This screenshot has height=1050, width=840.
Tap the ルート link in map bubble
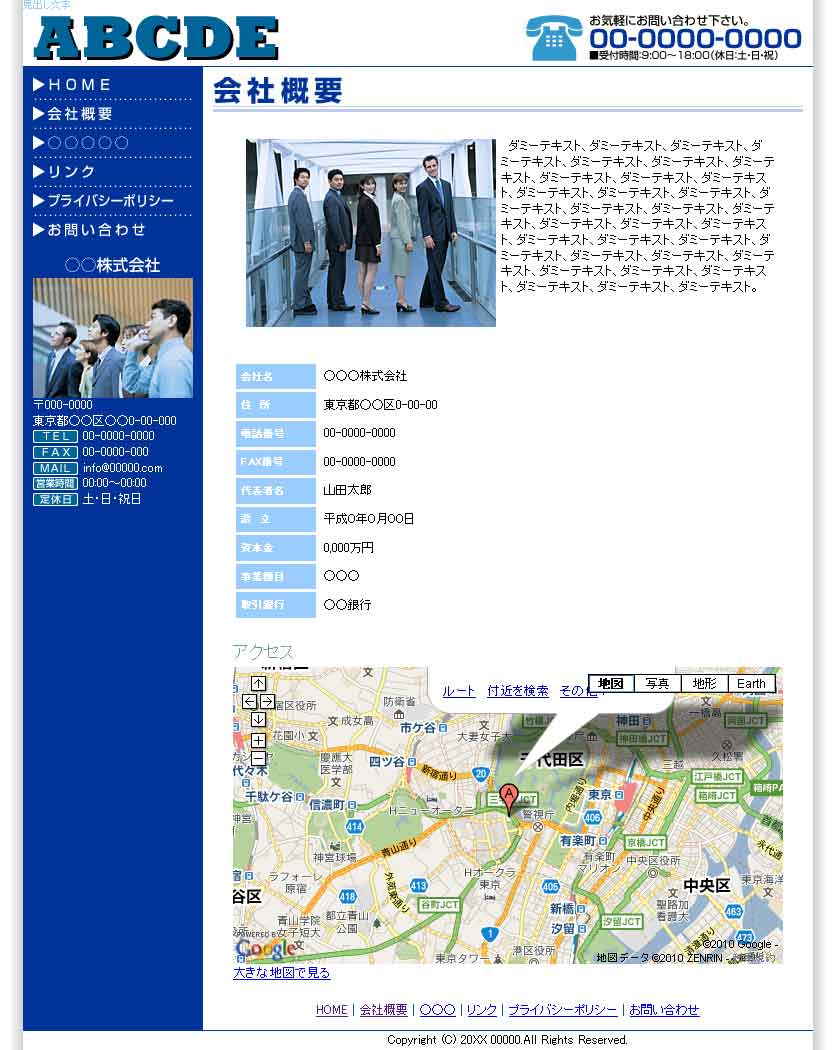[x=459, y=691]
